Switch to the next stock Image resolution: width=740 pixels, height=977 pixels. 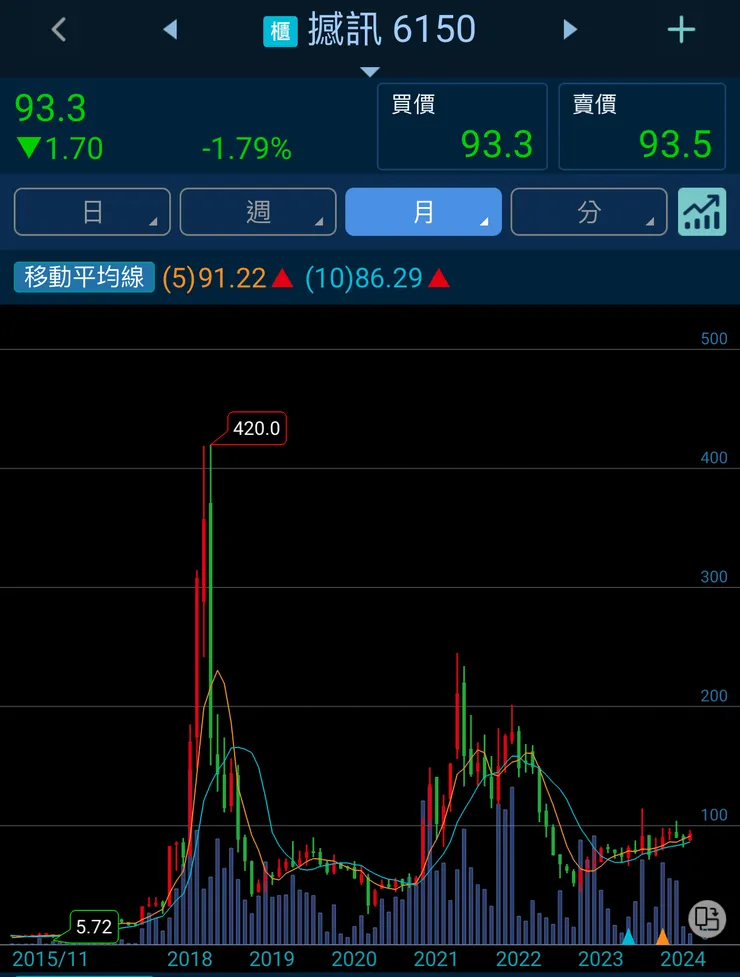tap(570, 30)
